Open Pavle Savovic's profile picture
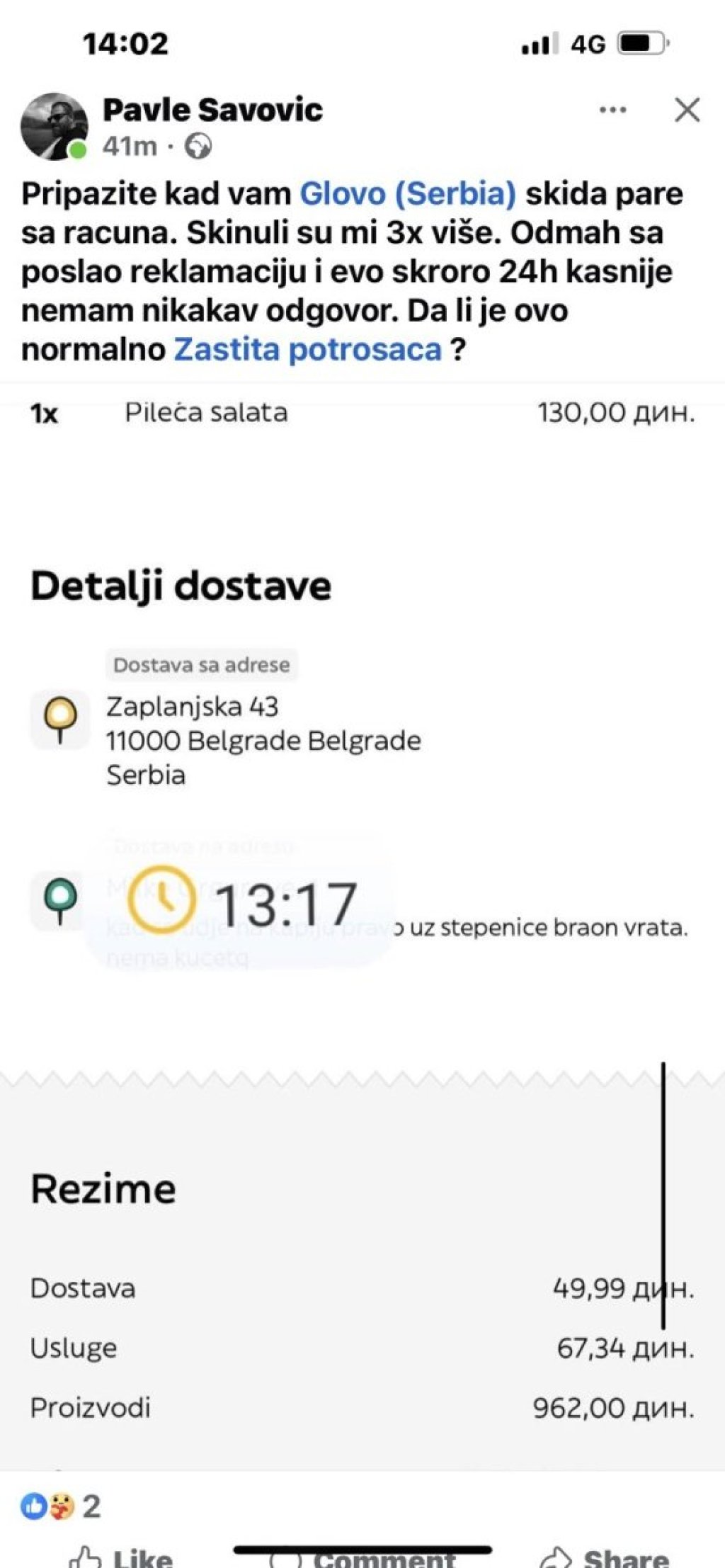Screen dimensions: 725x1568 55,126
